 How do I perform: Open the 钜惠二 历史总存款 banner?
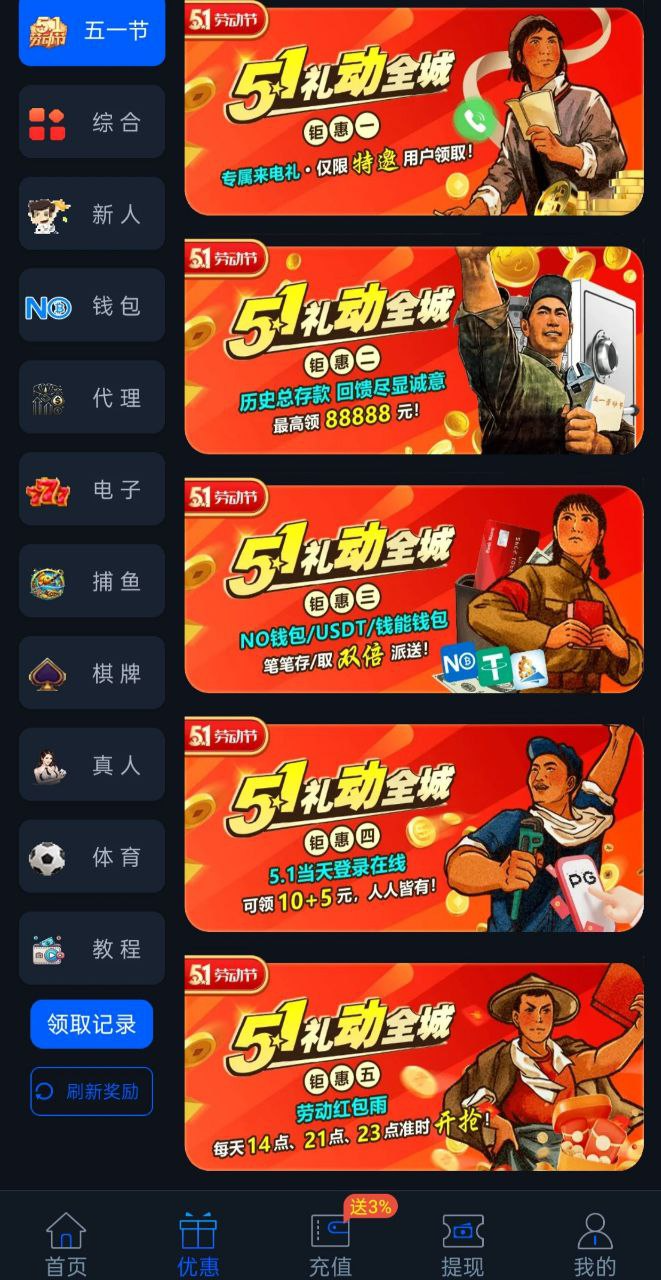click(x=414, y=350)
